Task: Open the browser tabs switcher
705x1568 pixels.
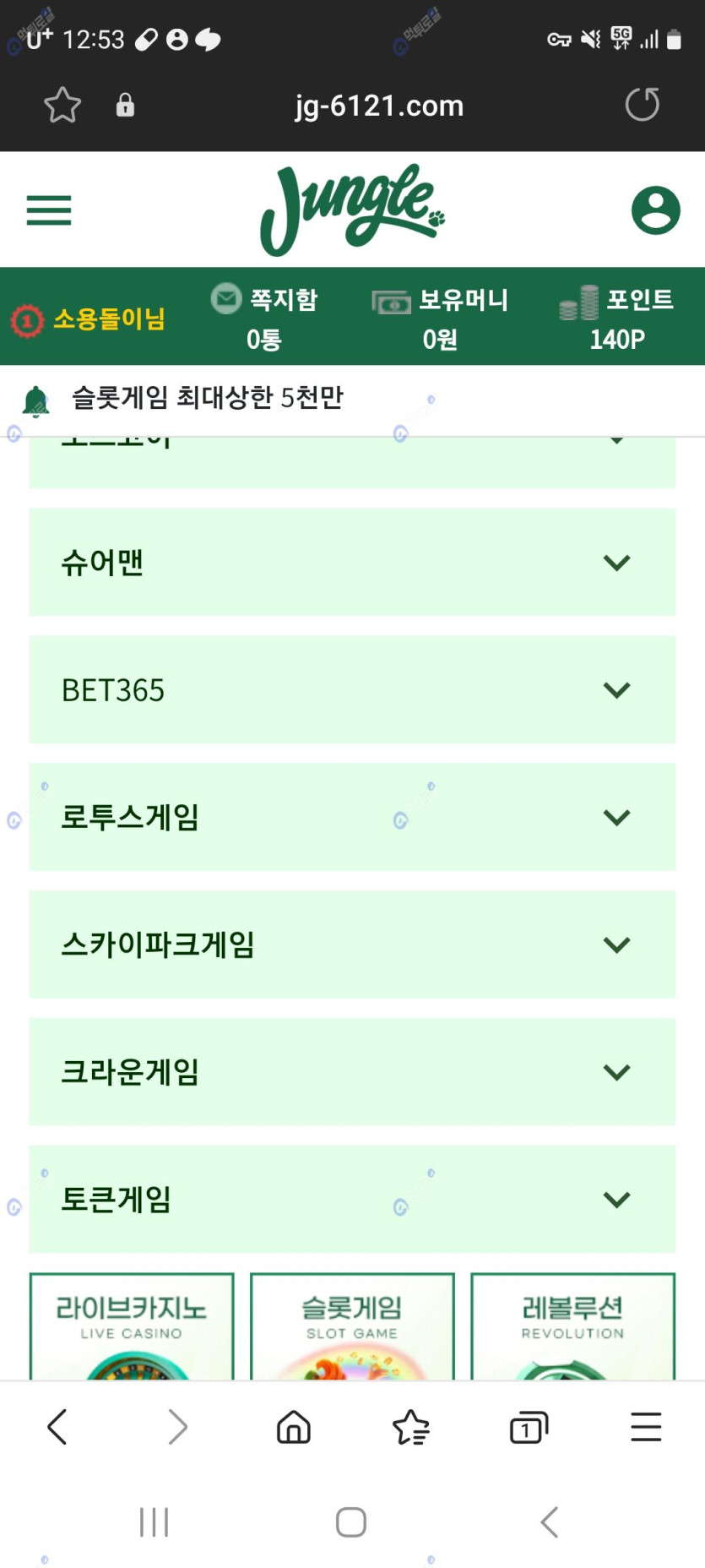Action: point(529,1428)
